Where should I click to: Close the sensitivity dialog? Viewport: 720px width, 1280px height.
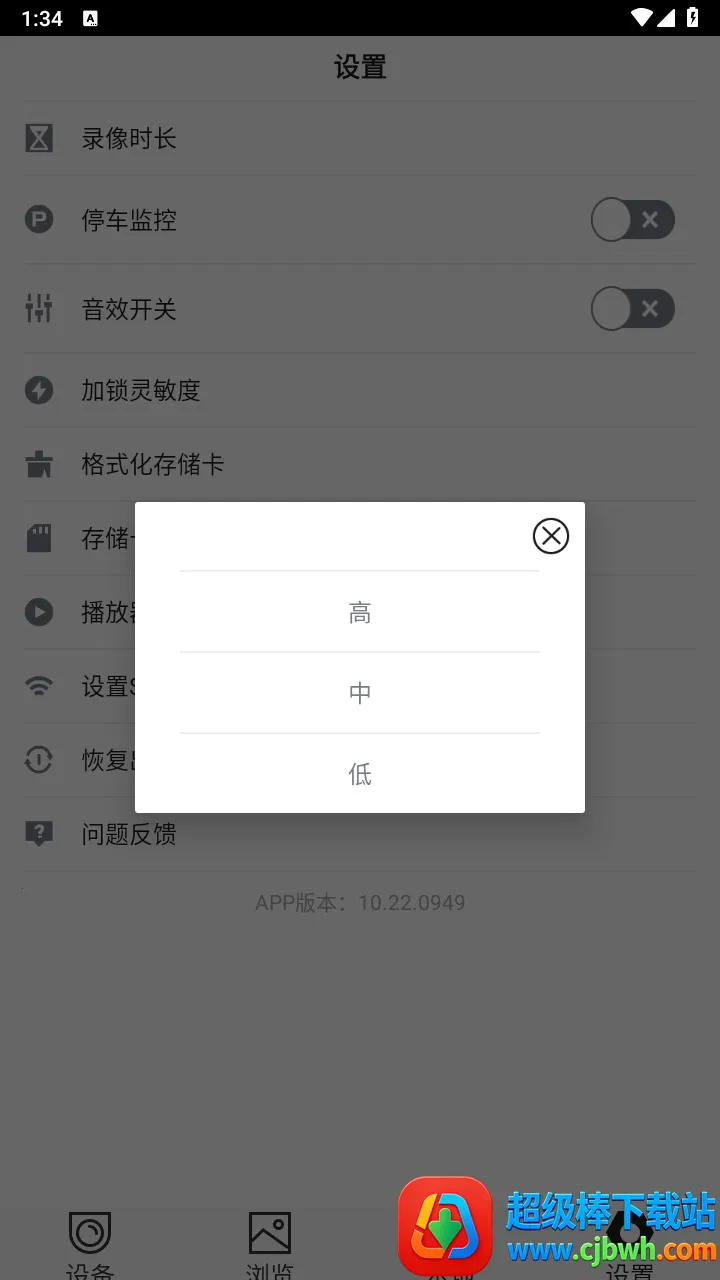pos(550,536)
